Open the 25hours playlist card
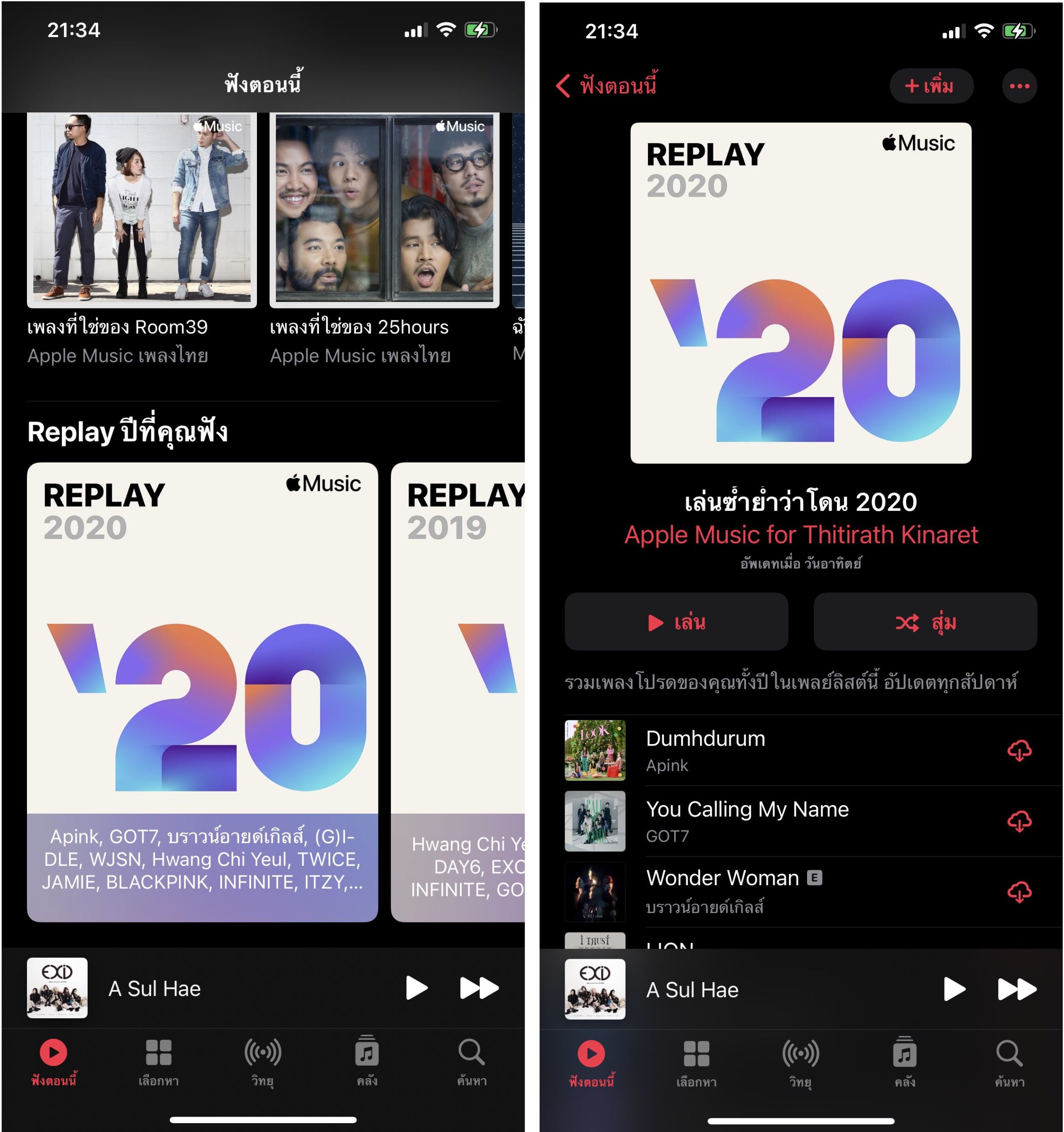 [384, 210]
